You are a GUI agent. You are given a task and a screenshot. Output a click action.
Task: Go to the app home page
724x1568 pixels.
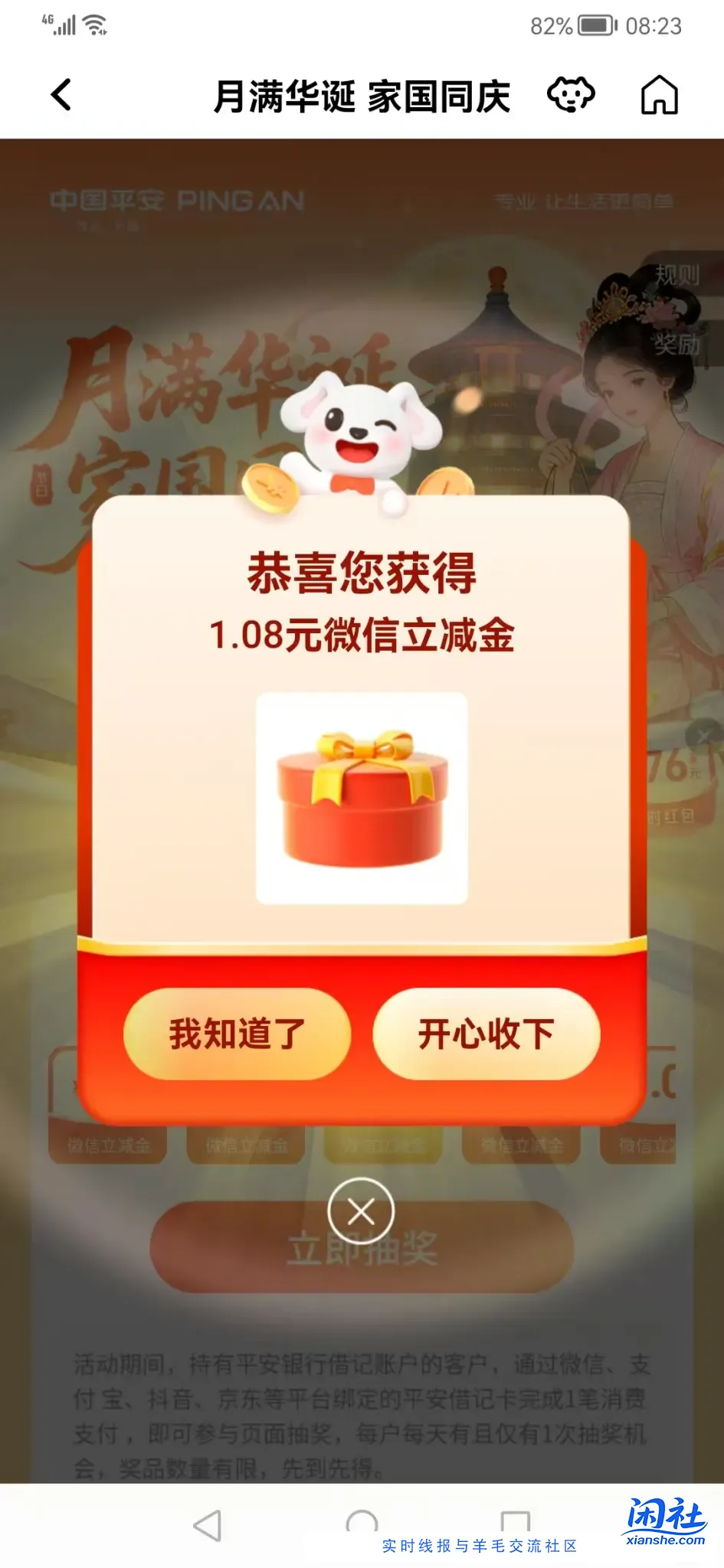click(x=659, y=96)
